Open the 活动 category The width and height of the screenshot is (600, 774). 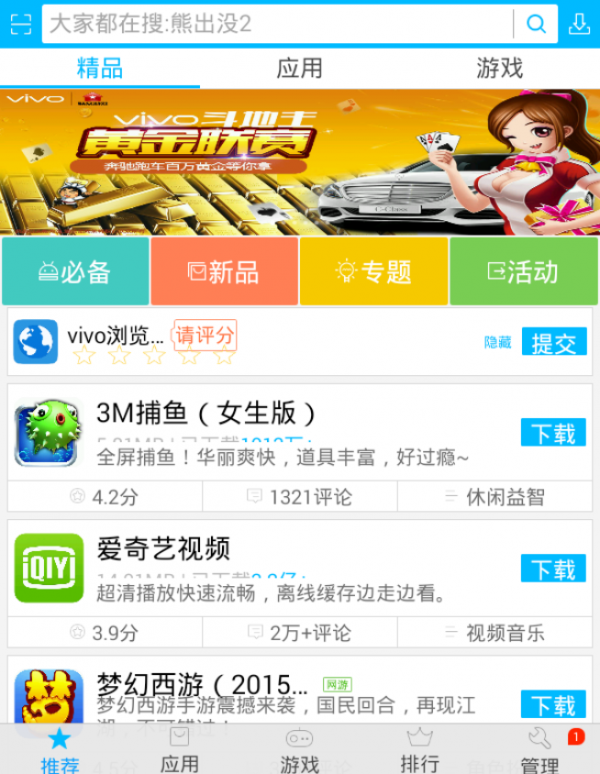point(523,271)
